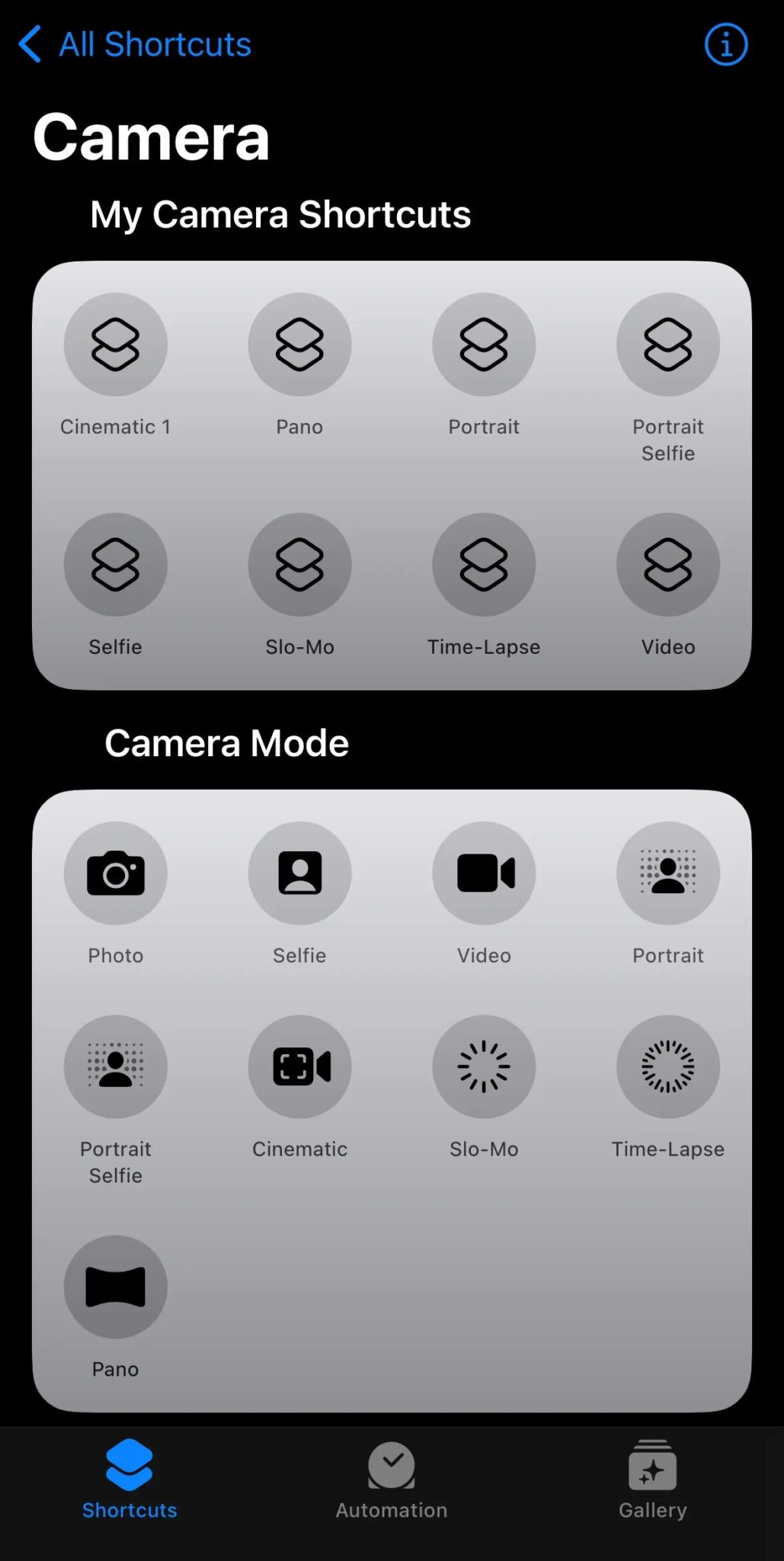This screenshot has height=1561, width=784.
Task: Run the Selfie shortcut
Action: point(115,564)
